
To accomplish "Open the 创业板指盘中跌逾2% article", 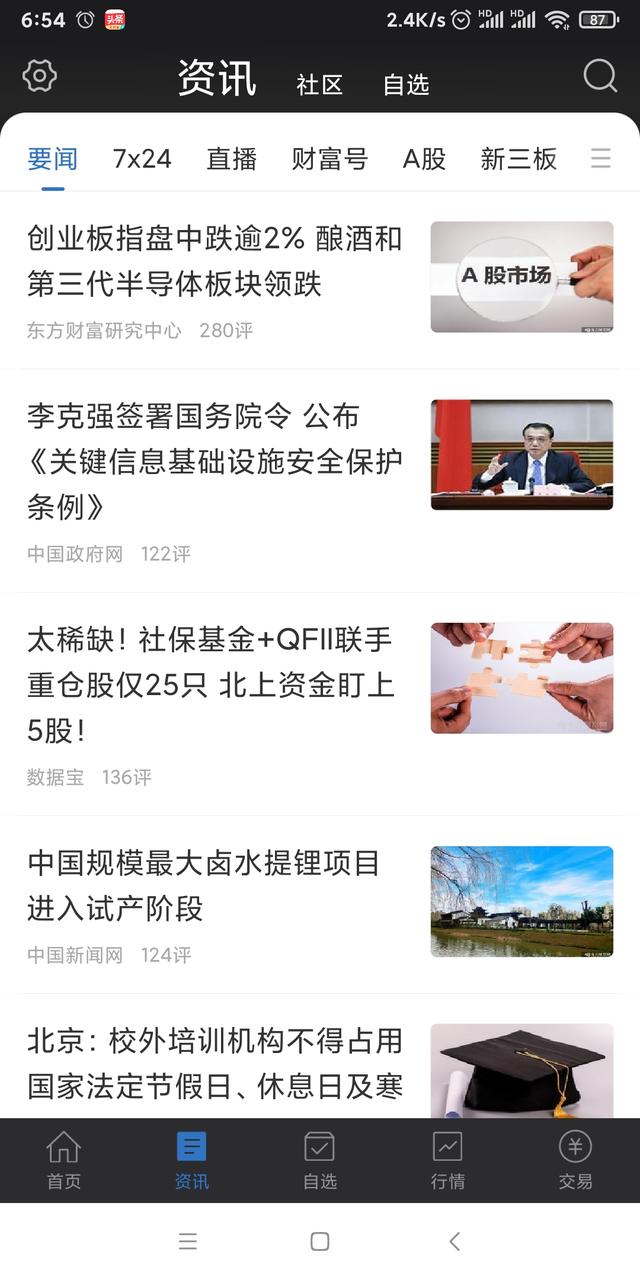I will (215, 262).
